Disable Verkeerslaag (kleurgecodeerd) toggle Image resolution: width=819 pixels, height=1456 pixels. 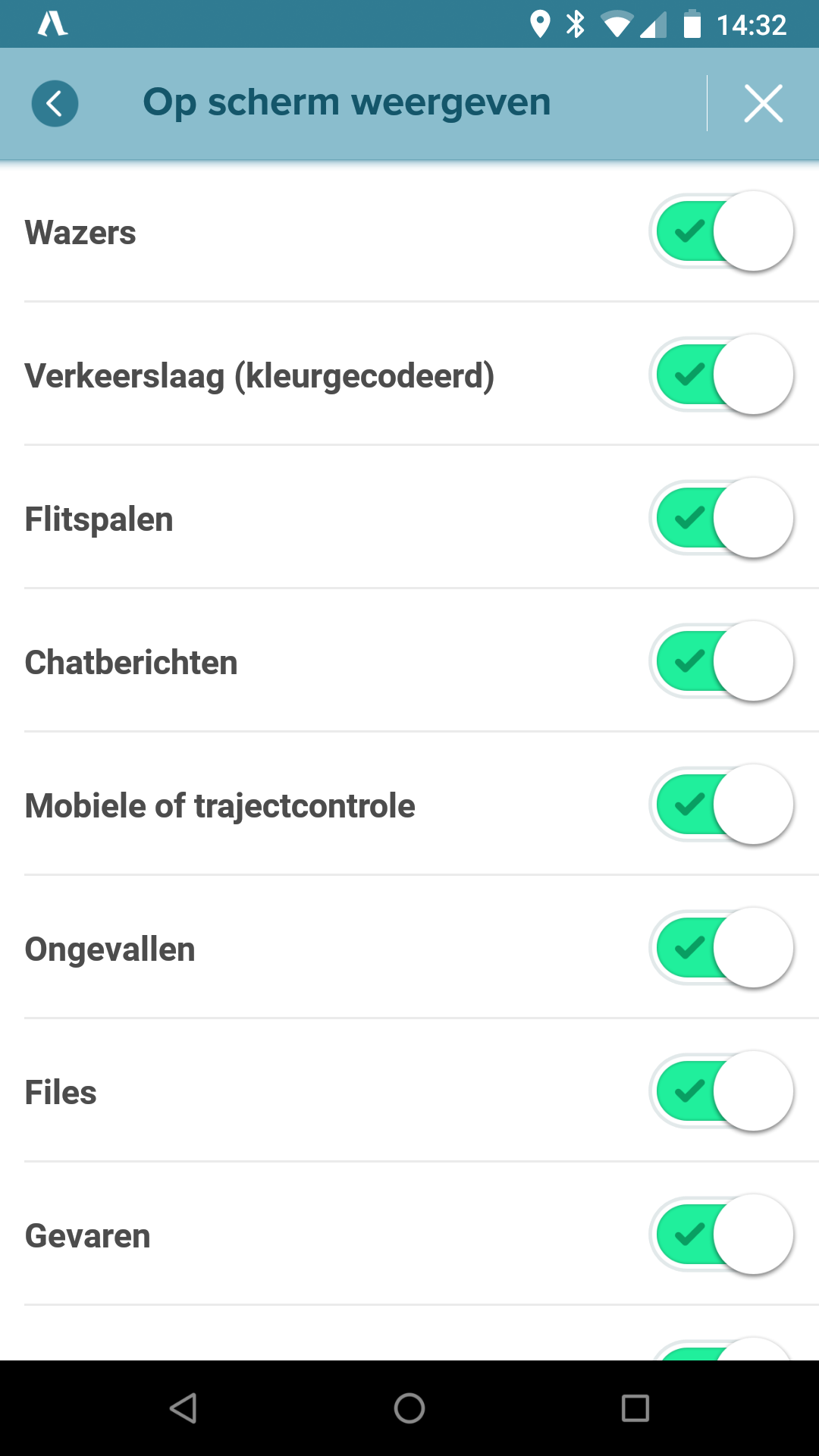pos(721,375)
